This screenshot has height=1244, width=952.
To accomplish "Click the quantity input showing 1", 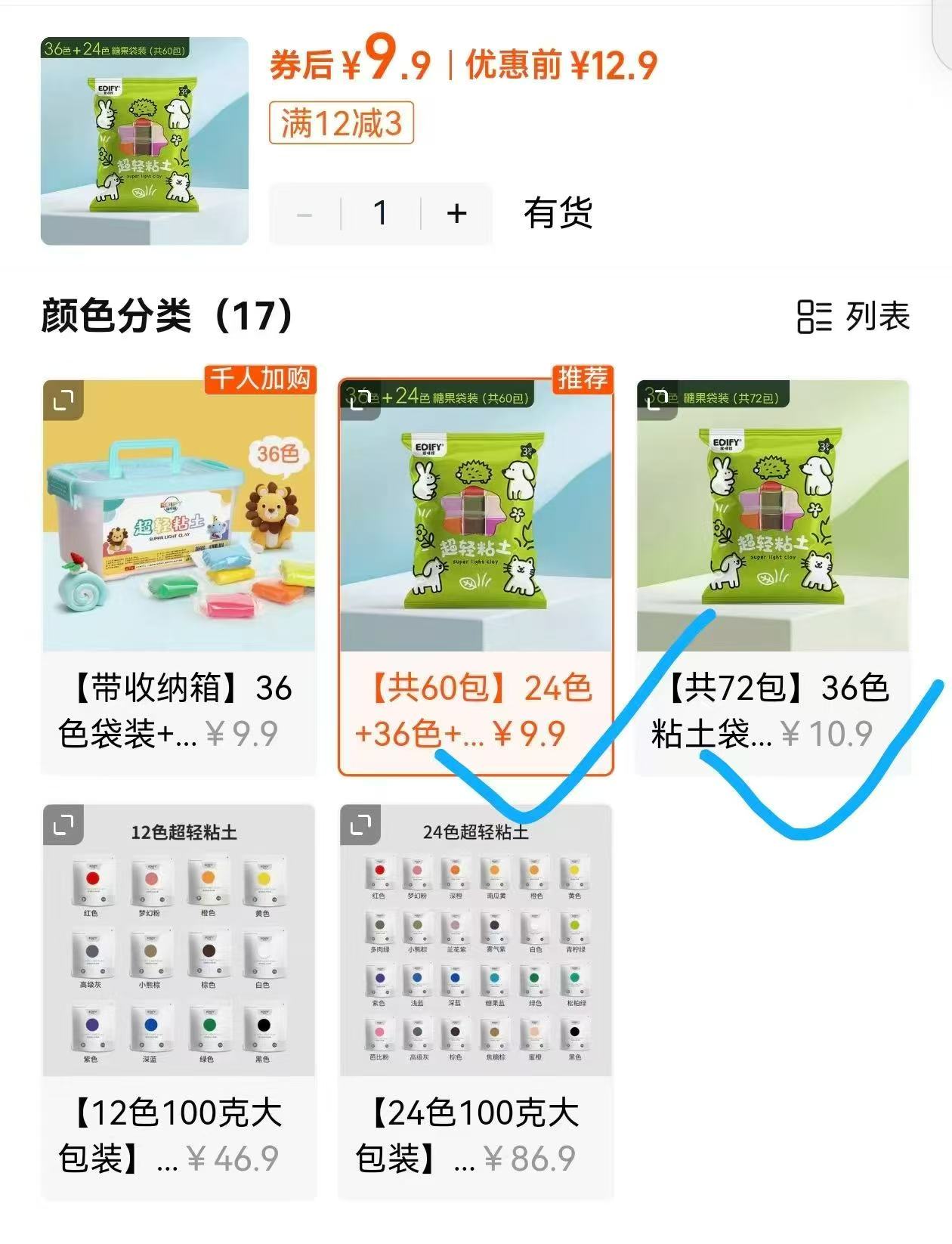I will click(x=381, y=214).
